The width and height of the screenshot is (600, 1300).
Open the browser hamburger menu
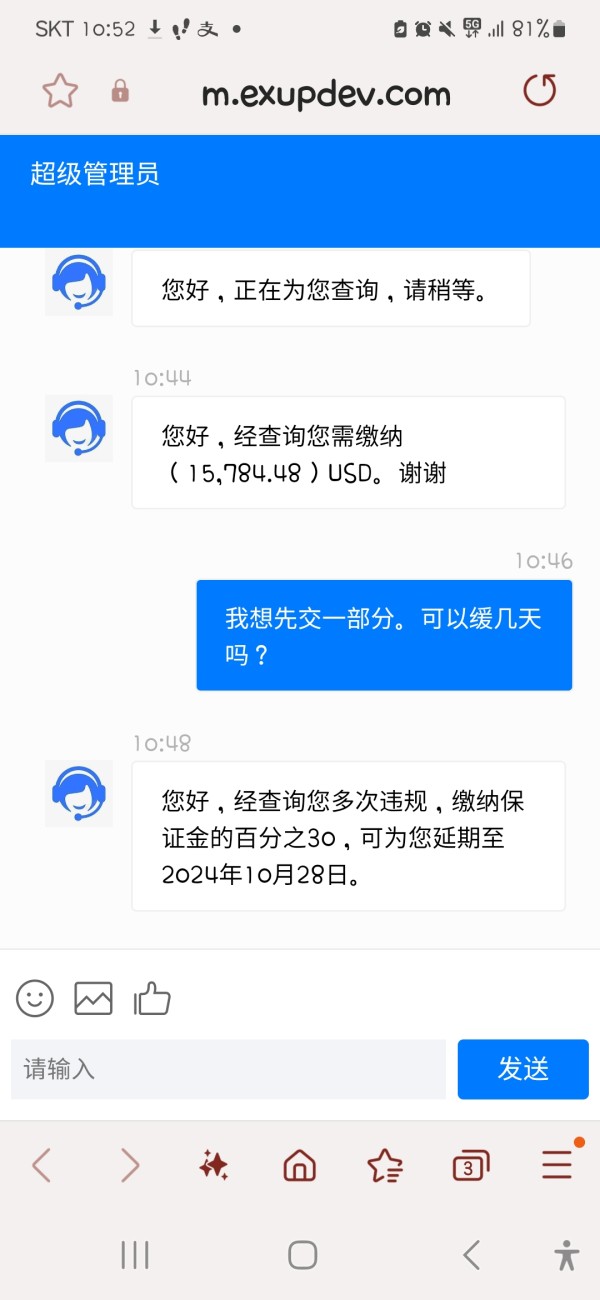tap(558, 1163)
